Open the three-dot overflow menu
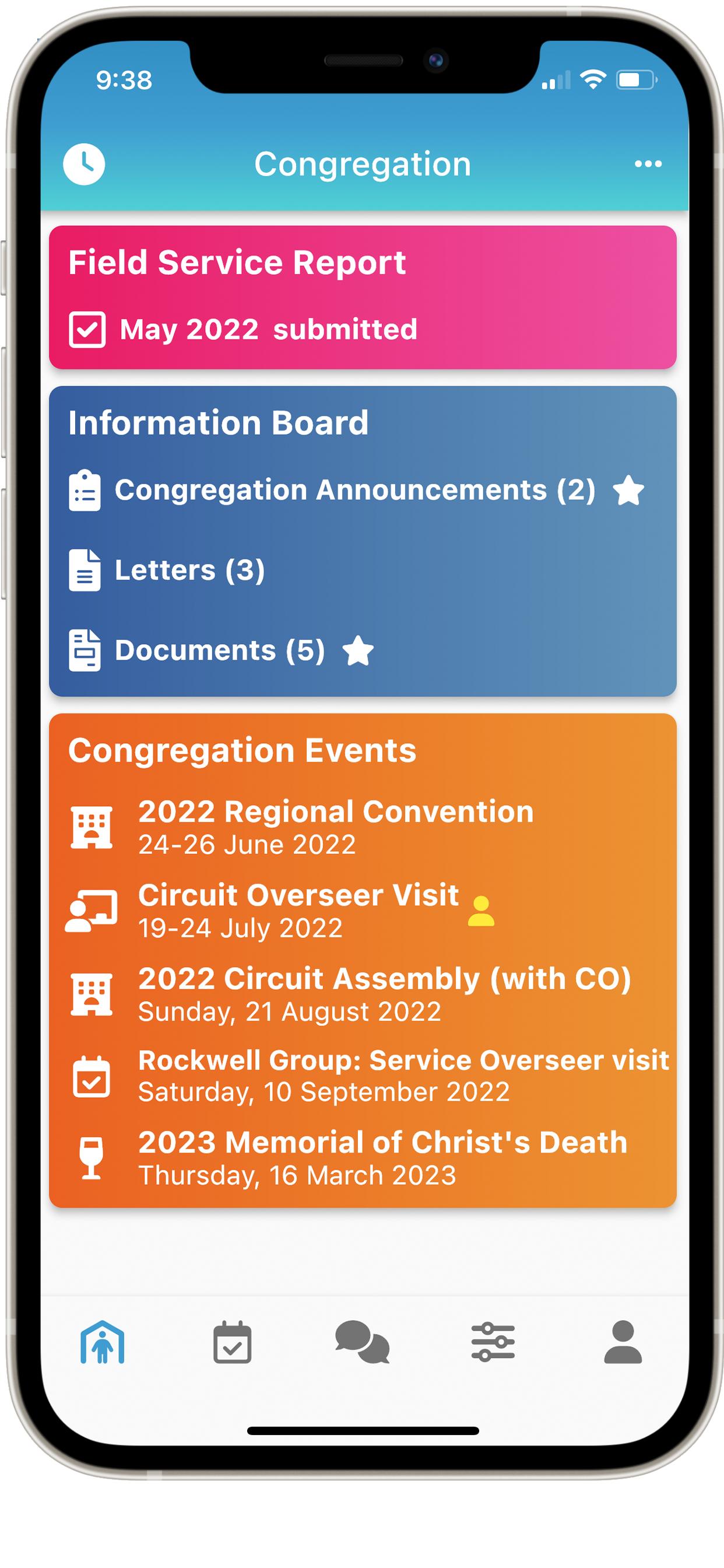 648,164
